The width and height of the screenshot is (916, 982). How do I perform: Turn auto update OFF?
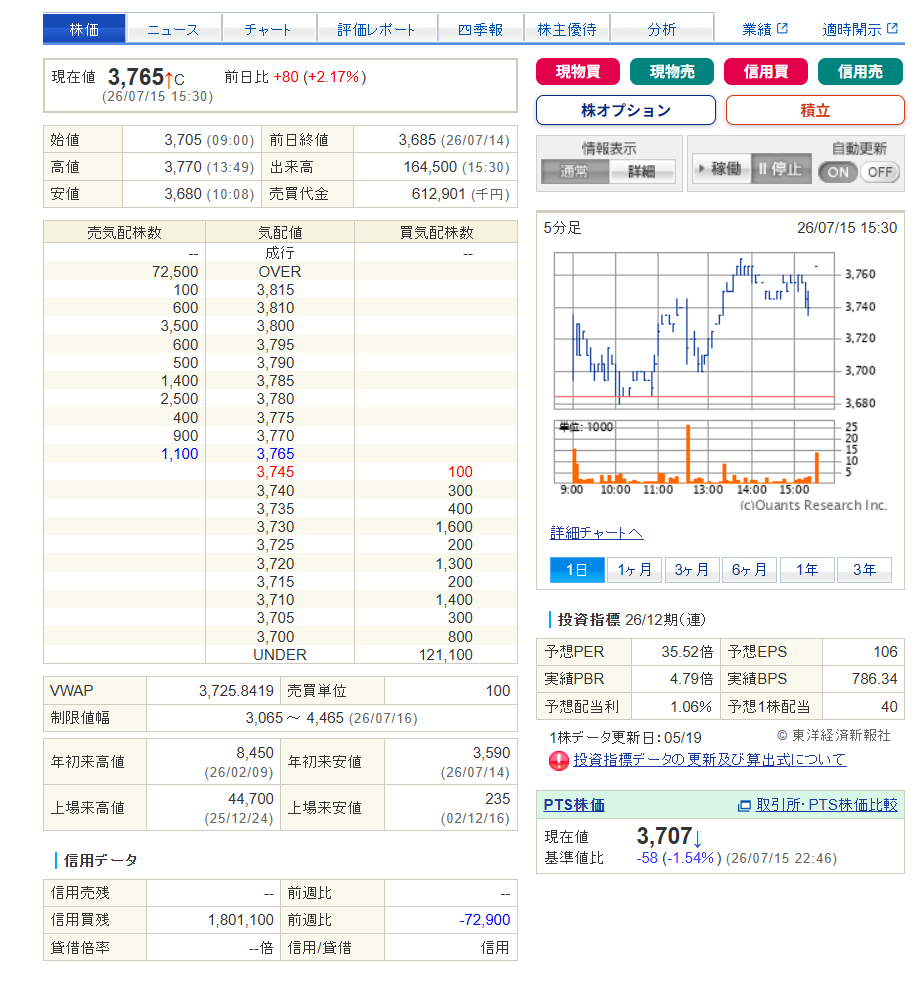point(879,172)
